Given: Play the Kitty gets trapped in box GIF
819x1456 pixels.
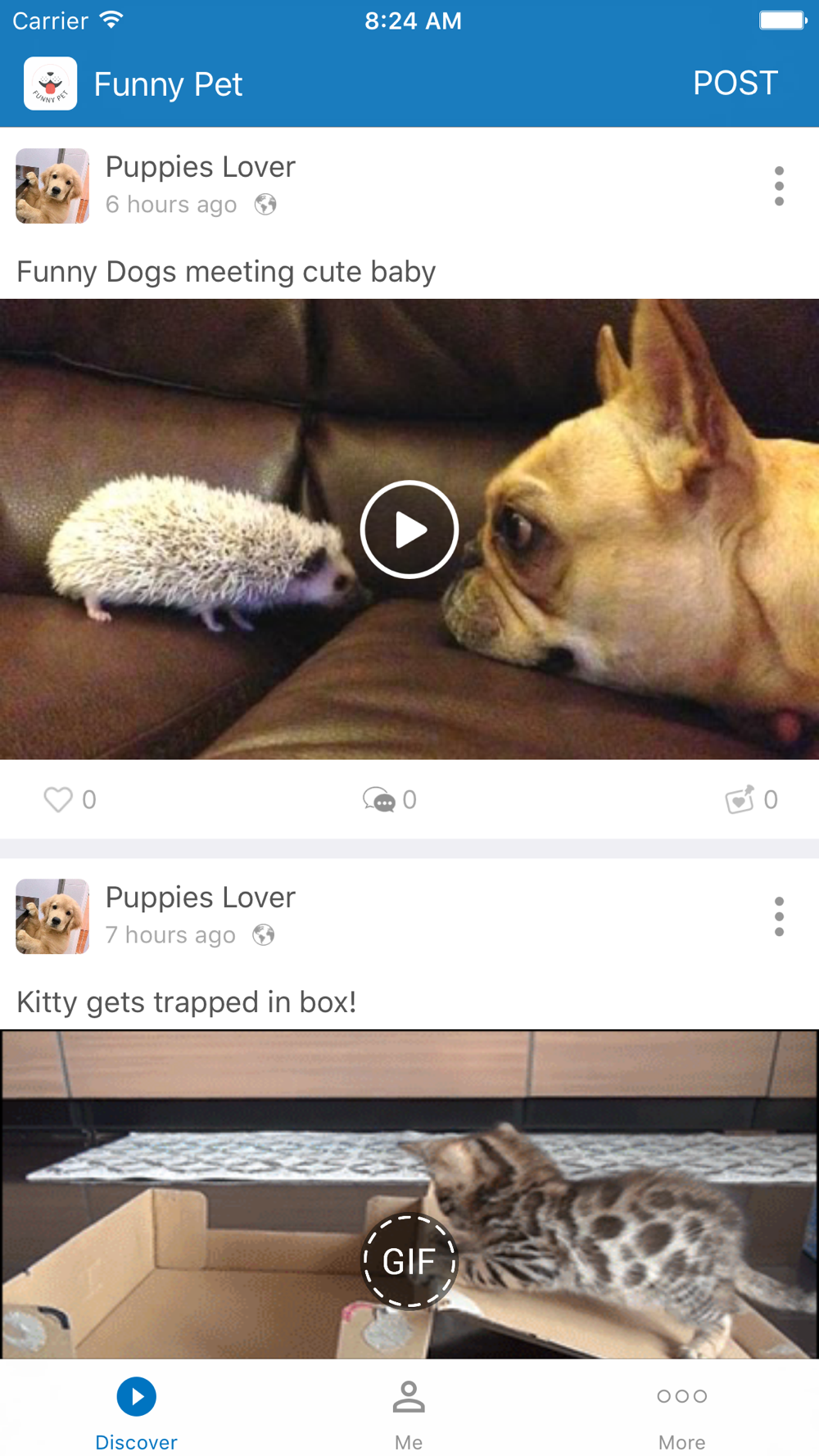Looking at the screenshot, I should (409, 1261).
